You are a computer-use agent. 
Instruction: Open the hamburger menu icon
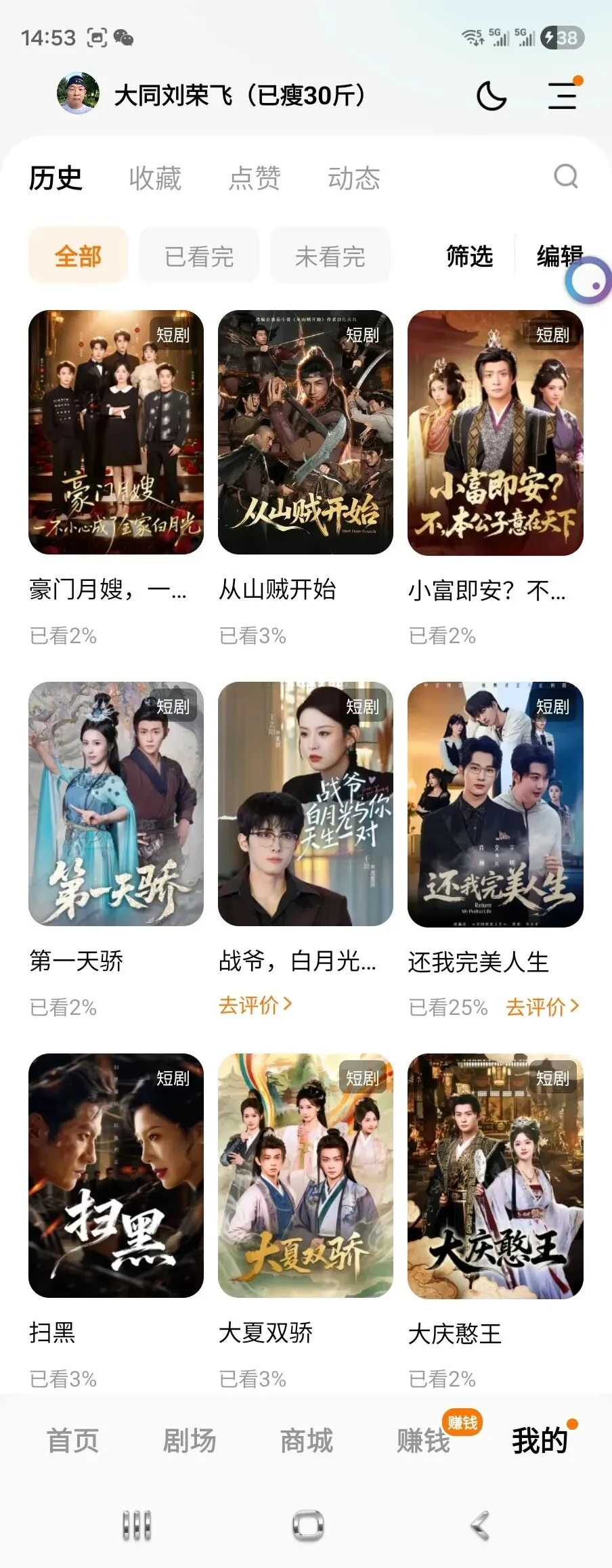pyautogui.click(x=563, y=95)
